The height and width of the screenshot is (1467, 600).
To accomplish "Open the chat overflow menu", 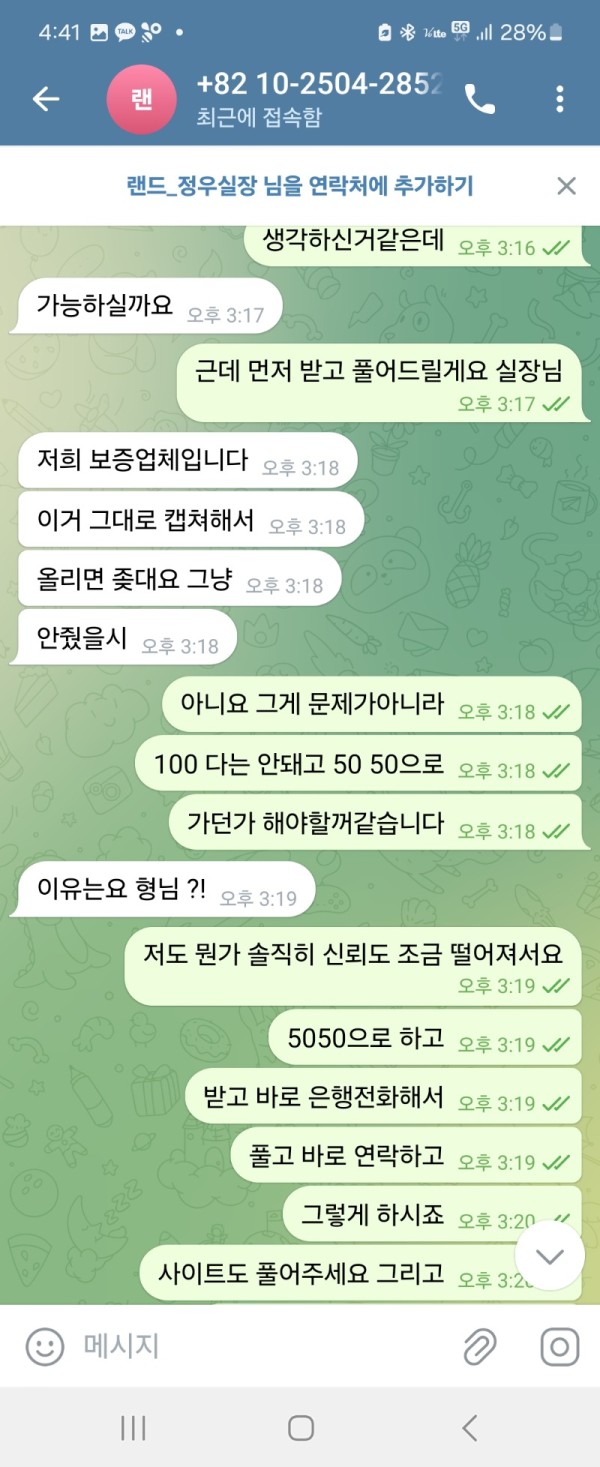I will (x=559, y=98).
